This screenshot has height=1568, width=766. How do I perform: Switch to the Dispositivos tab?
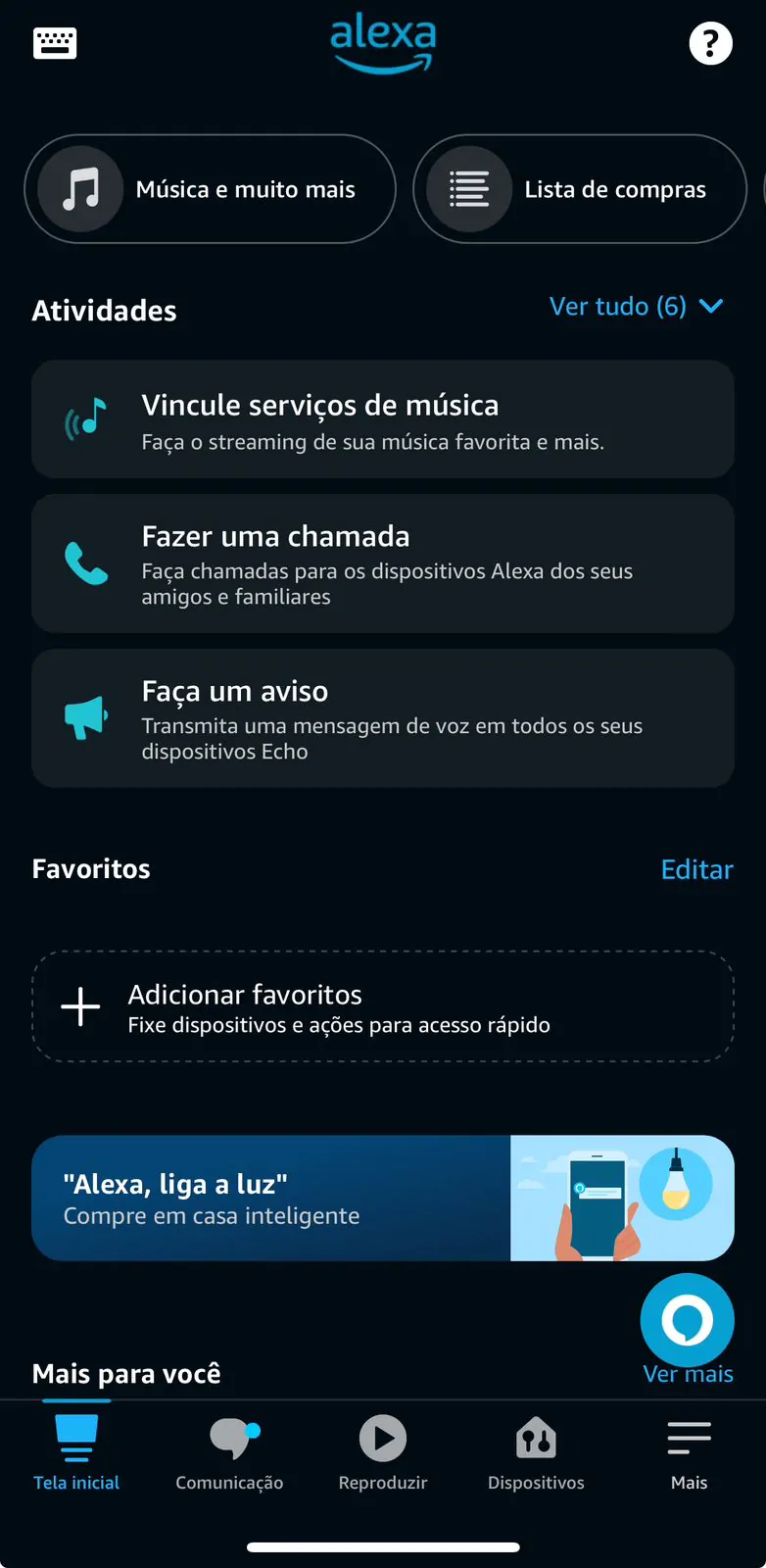535,1450
